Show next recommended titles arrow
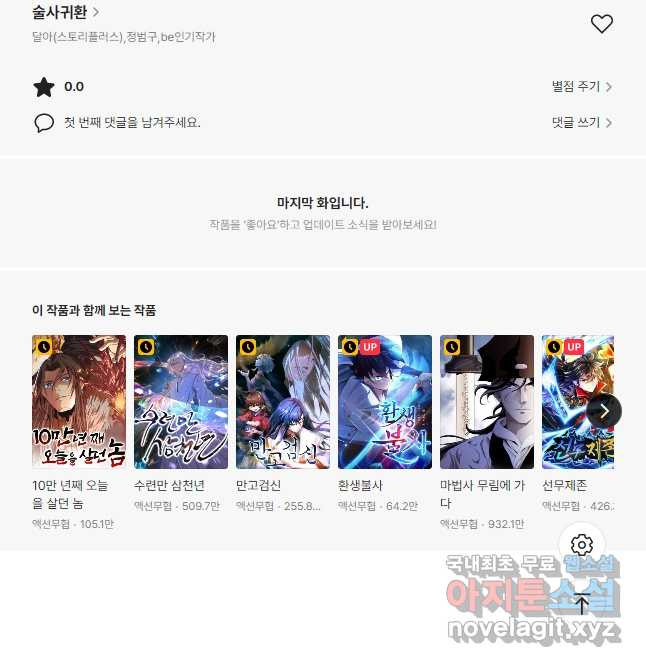 coord(604,410)
